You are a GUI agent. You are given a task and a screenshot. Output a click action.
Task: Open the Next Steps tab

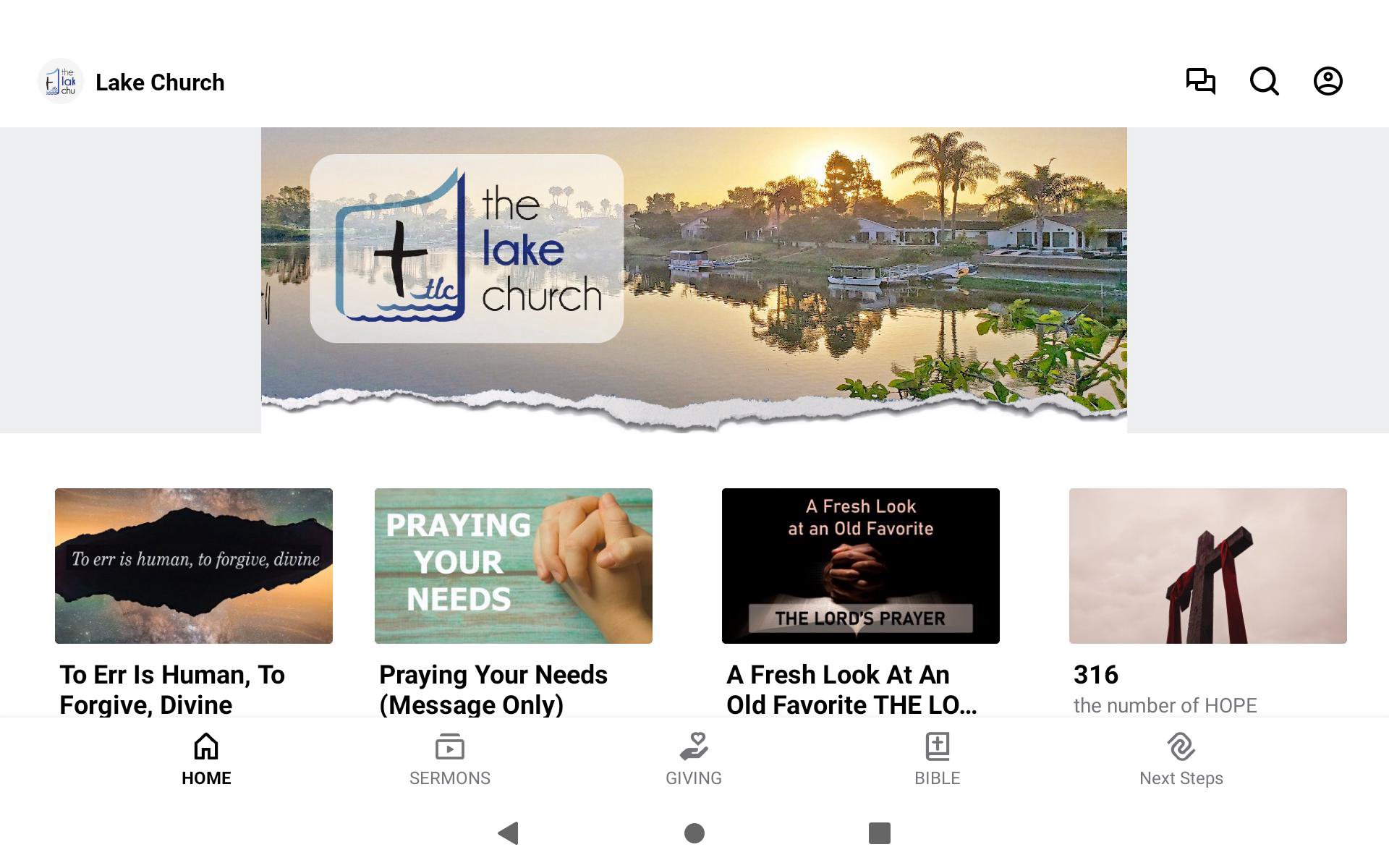tap(1181, 759)
